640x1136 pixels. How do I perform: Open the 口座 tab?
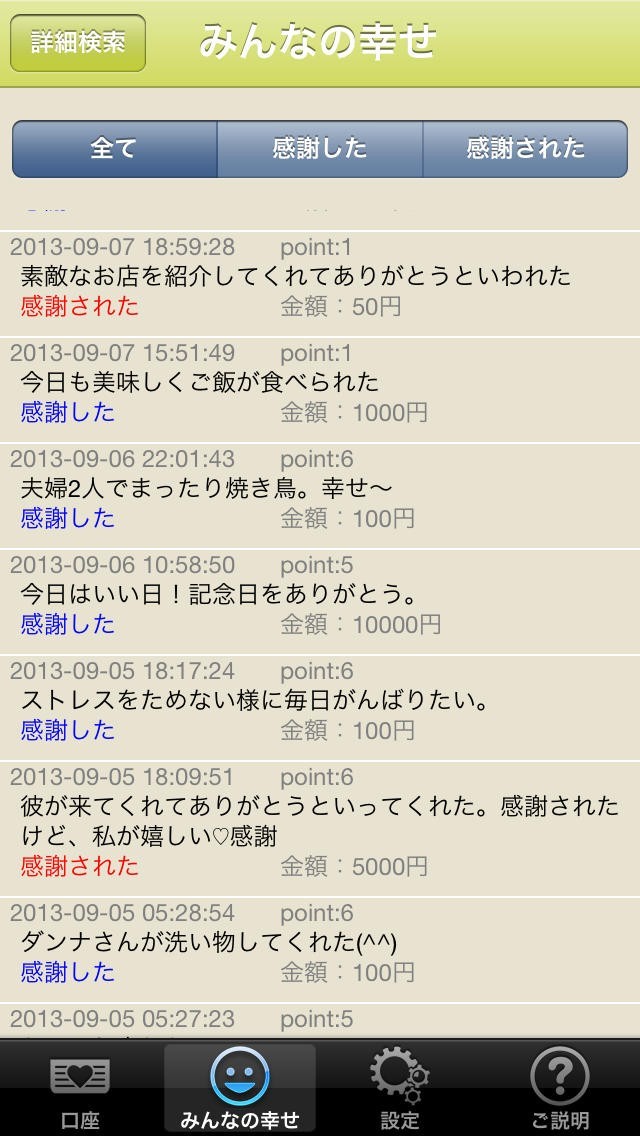click(80, 1087)
